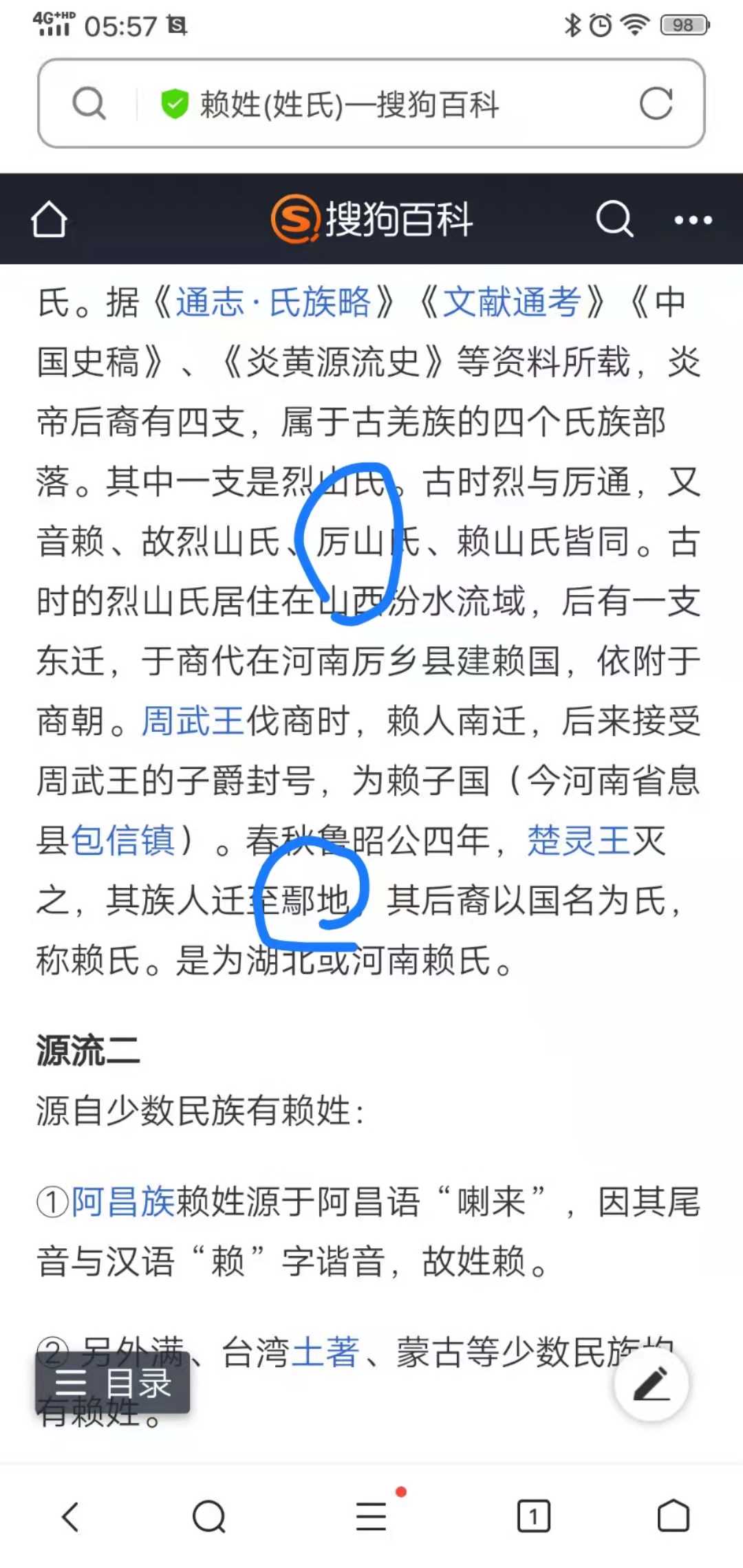View open tabs in the browser
Screen dimensions: 743x1568
coord(534,1516)
